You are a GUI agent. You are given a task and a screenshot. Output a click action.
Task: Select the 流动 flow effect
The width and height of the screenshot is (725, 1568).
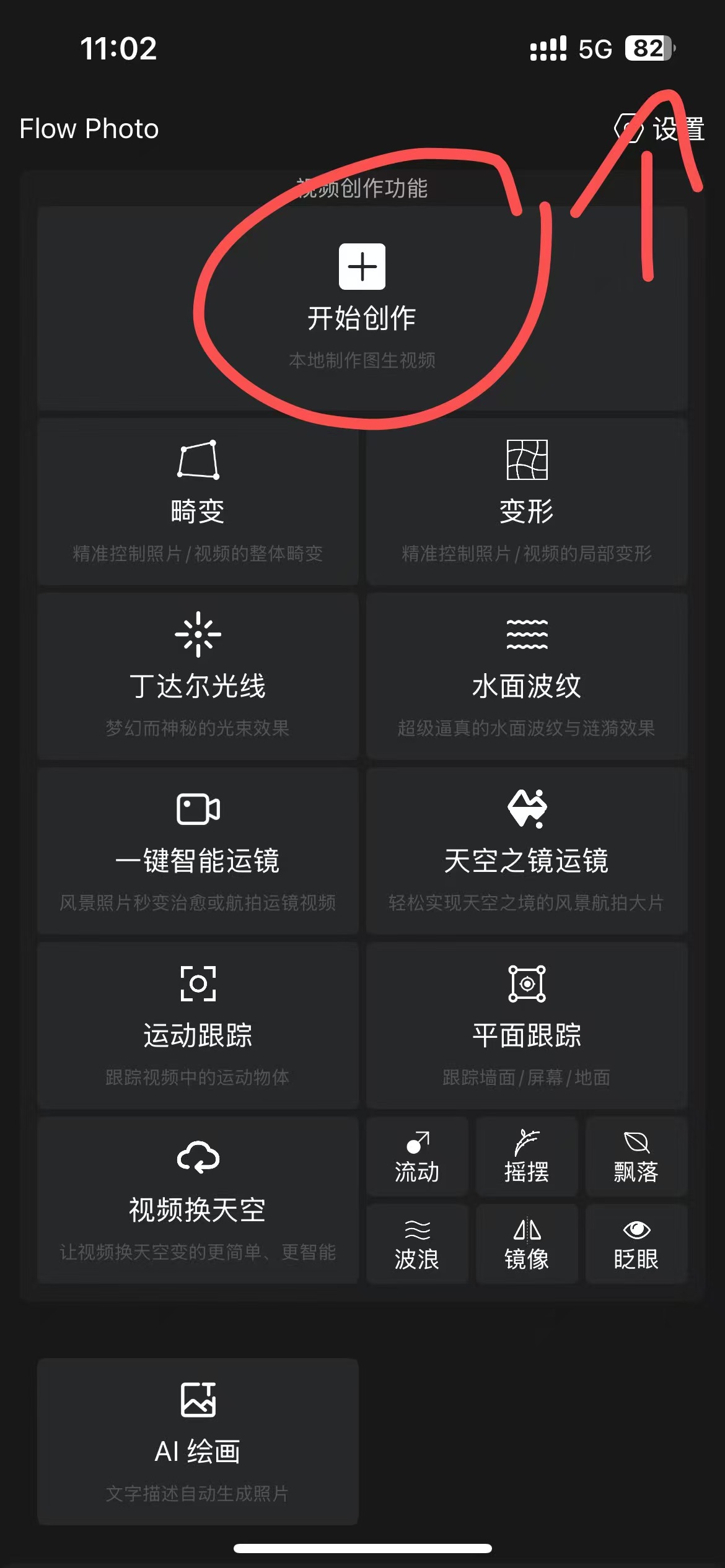point(417,1157)
